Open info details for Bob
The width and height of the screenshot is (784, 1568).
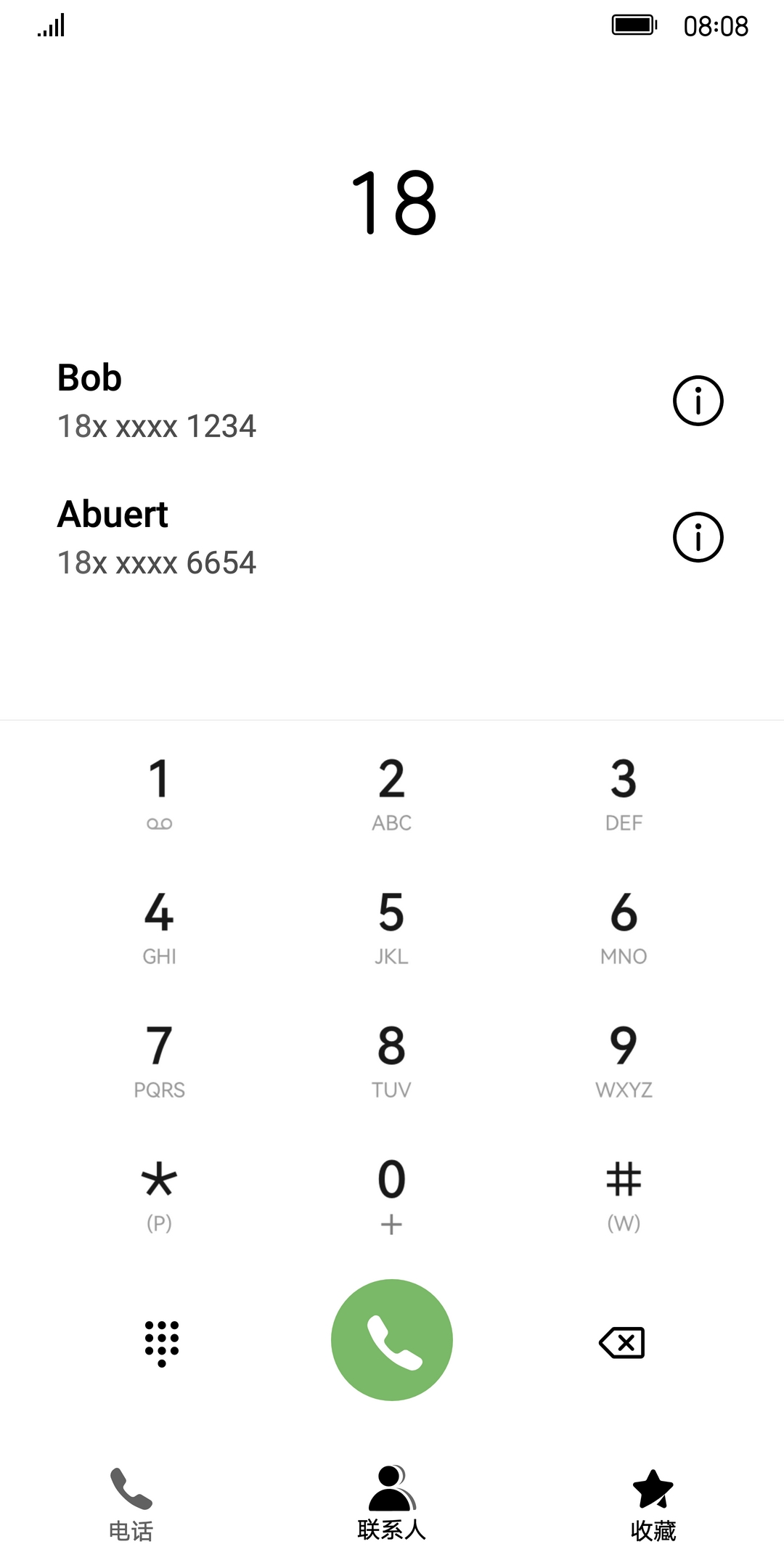tap(698, 401)
